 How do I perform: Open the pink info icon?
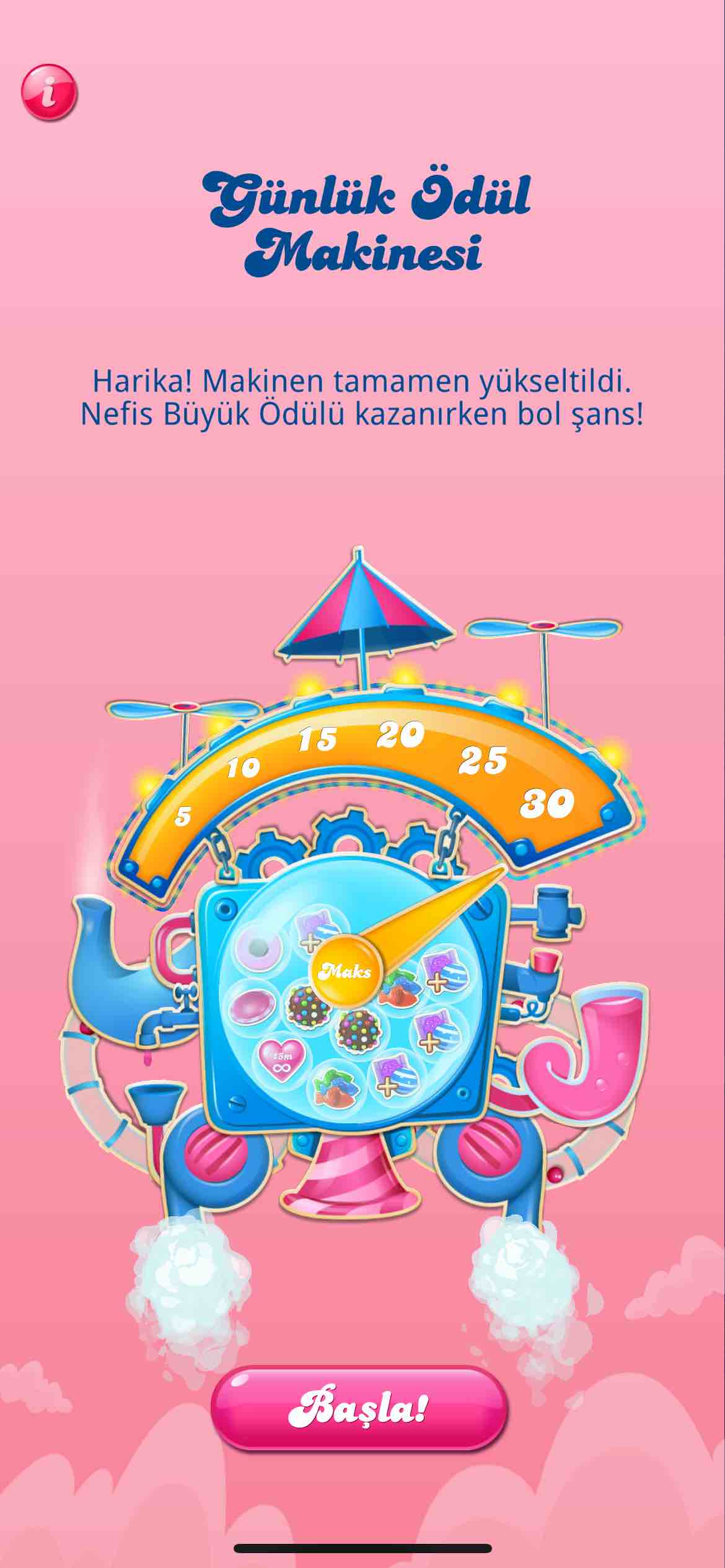pyautogui.click(x=50, y=93)
